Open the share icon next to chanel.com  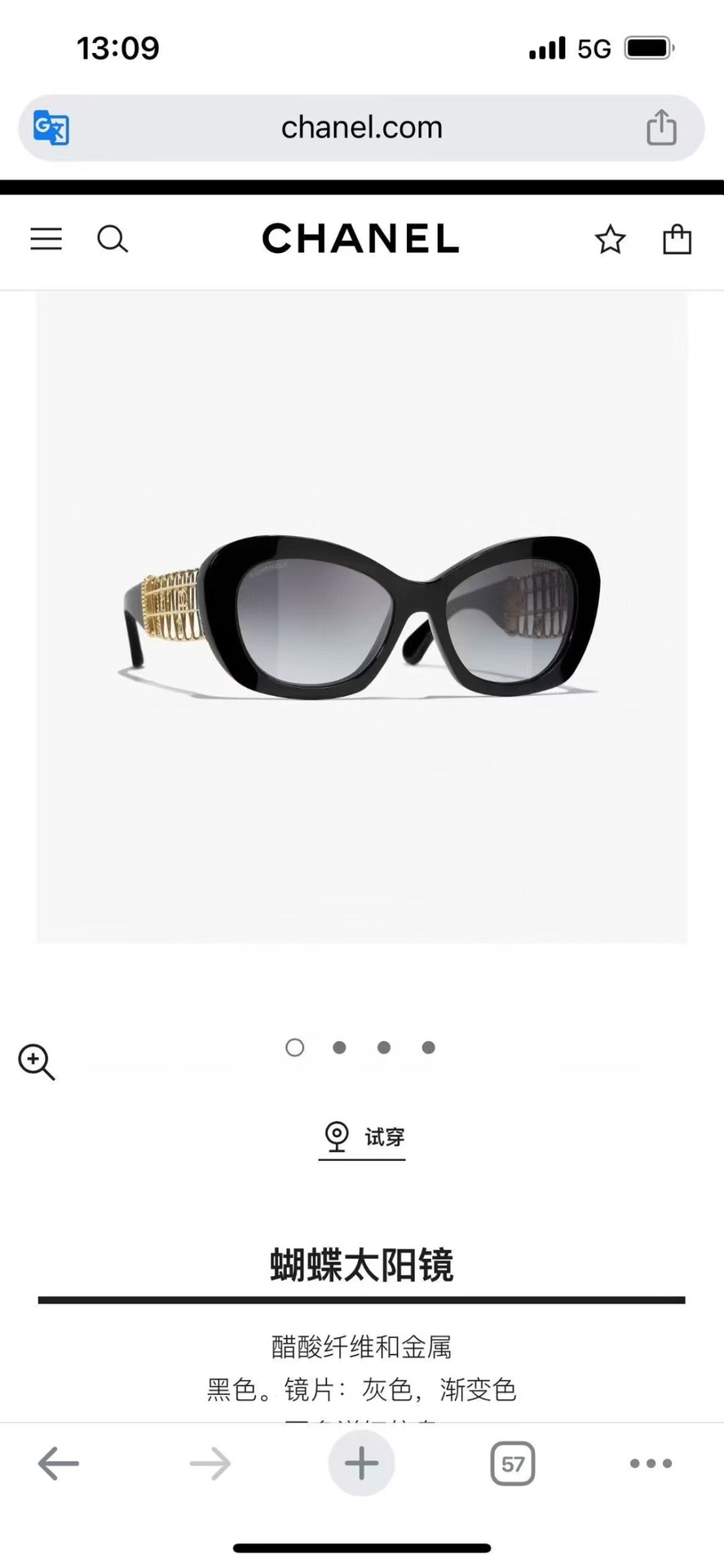click(x=662, y=127)
